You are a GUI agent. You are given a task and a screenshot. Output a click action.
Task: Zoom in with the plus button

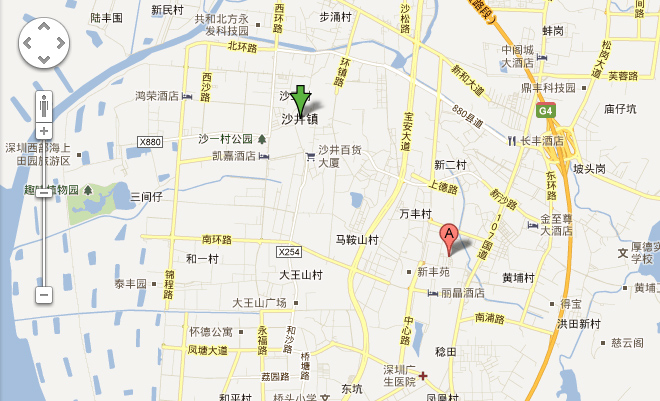pyautogui.click(x=44, y=131)
